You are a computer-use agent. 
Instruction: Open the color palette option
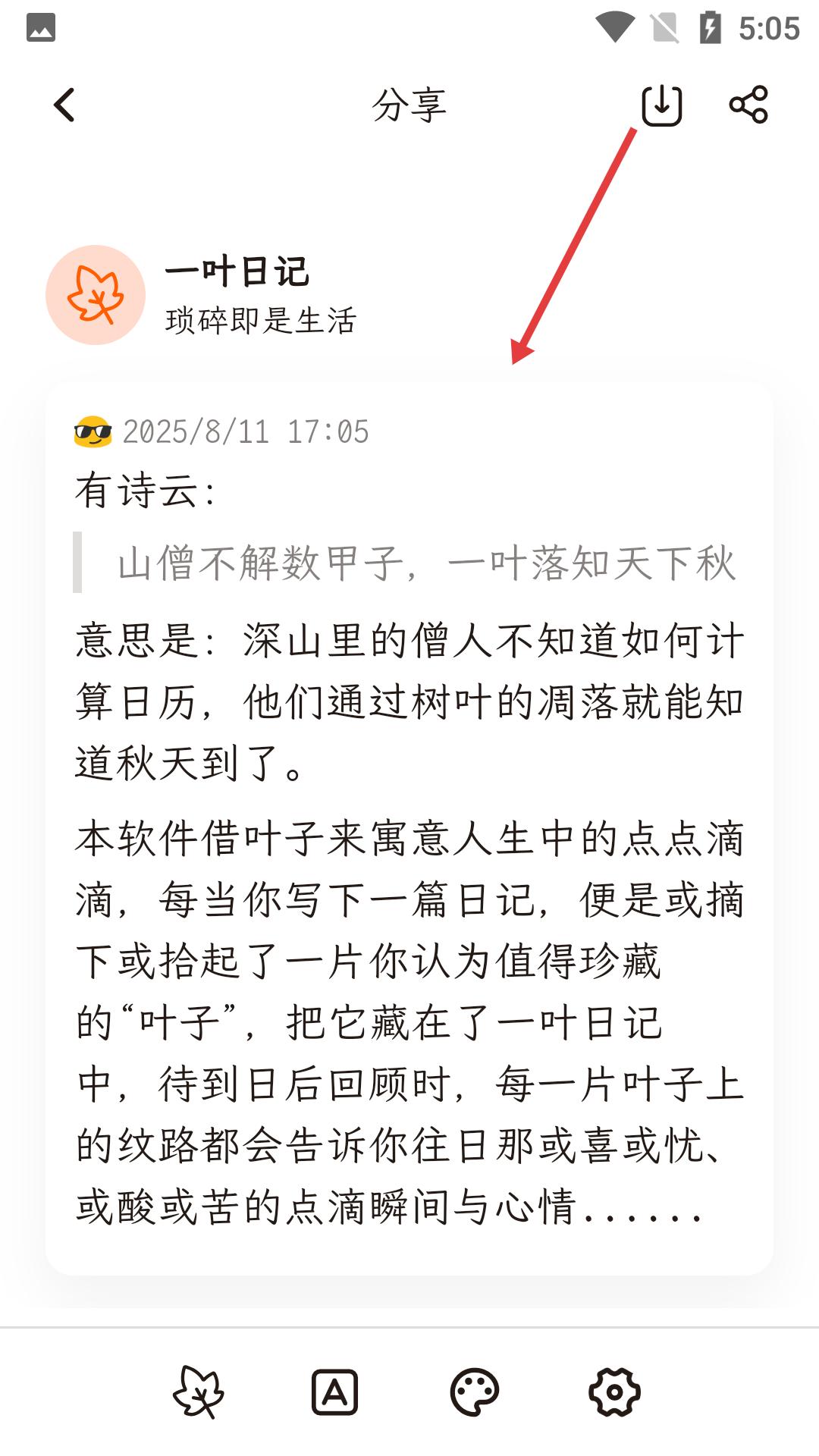(x=475, y=1392)
